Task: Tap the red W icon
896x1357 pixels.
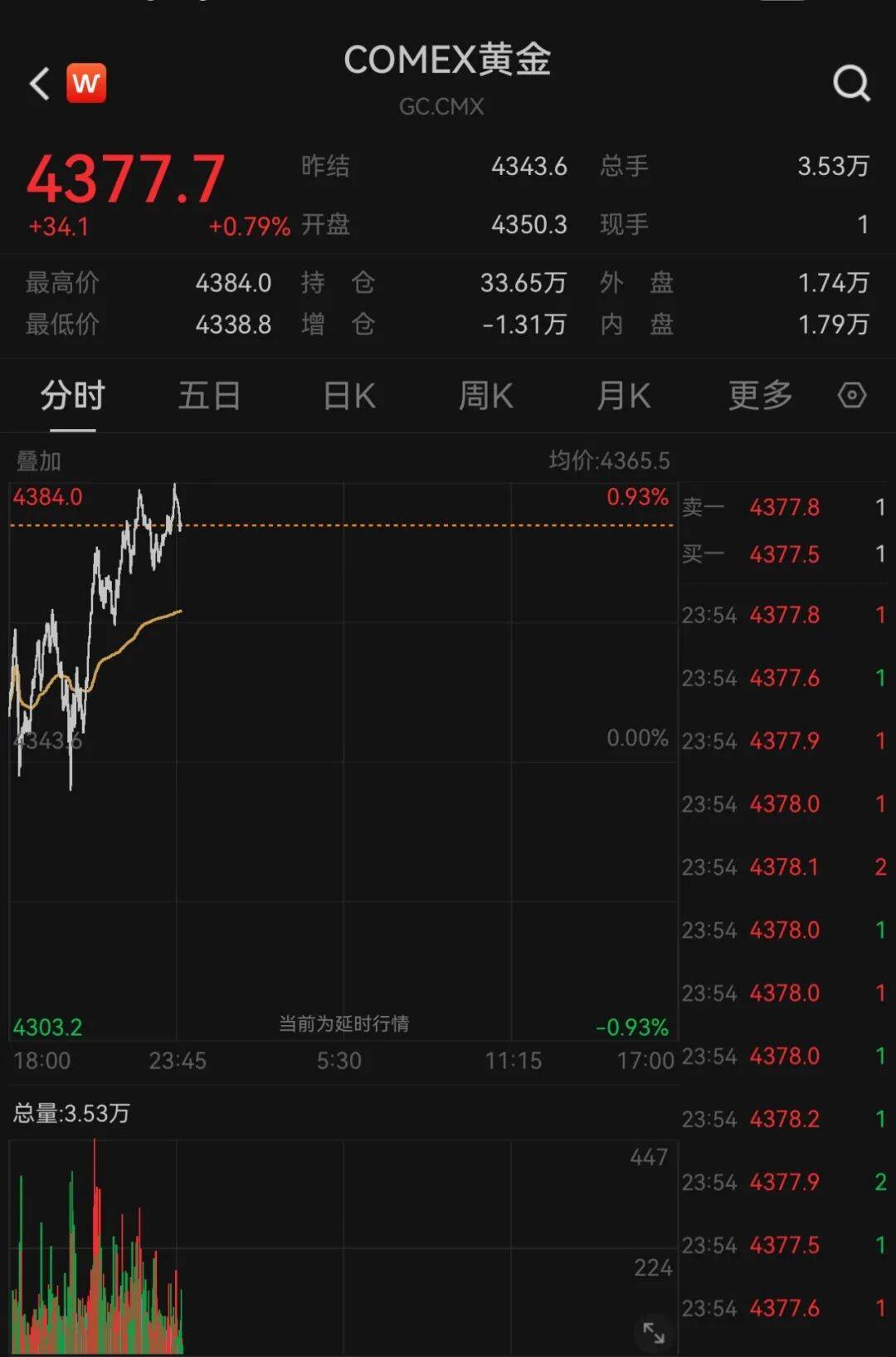Action: click(x=86, y=83)
